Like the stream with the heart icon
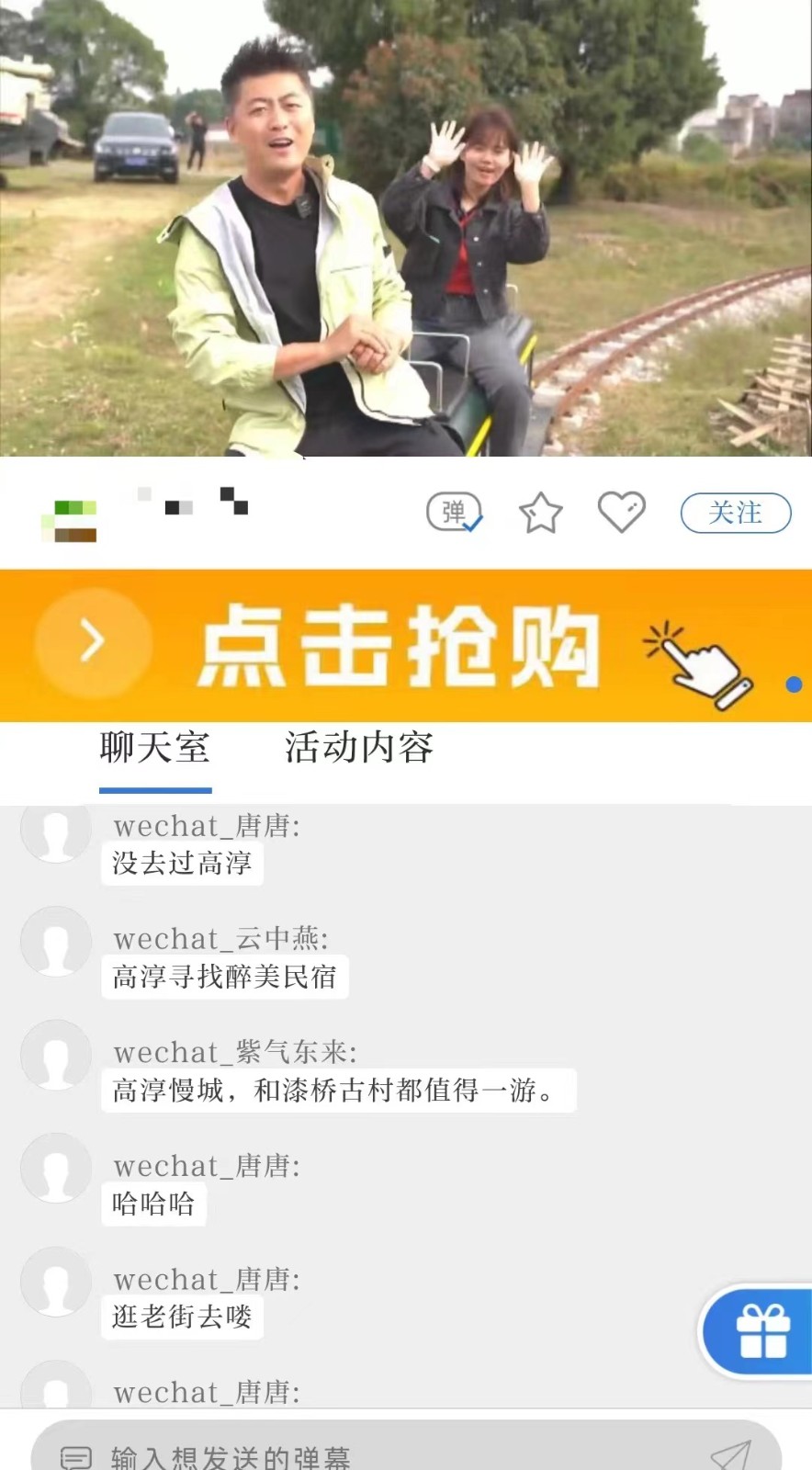This screenshot has height=1470, width=812. tap(622, 512)
